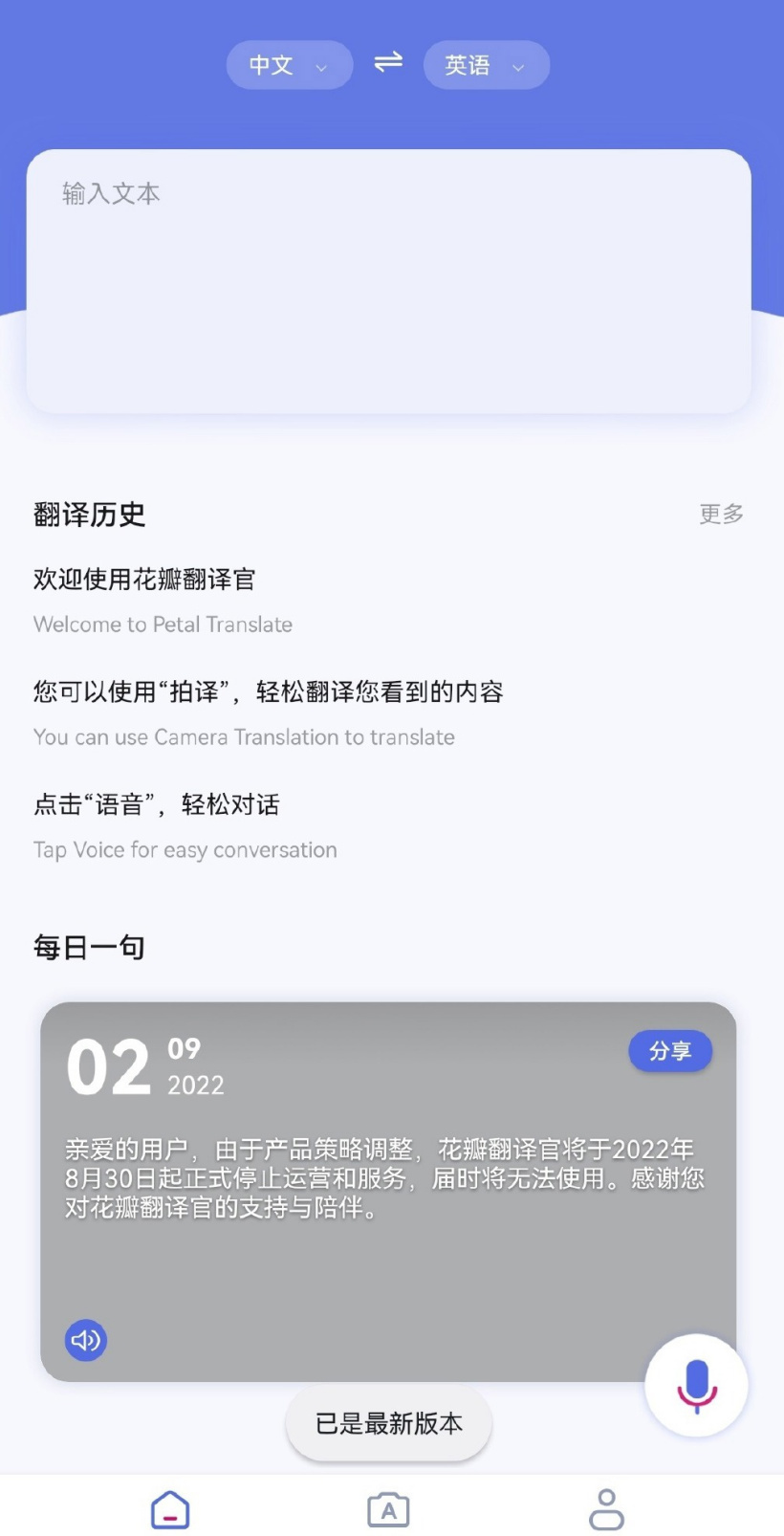Play daily sentence audio with speaker icon
This screenshot has height=1536, width=784.
[x=86, y=1340]
